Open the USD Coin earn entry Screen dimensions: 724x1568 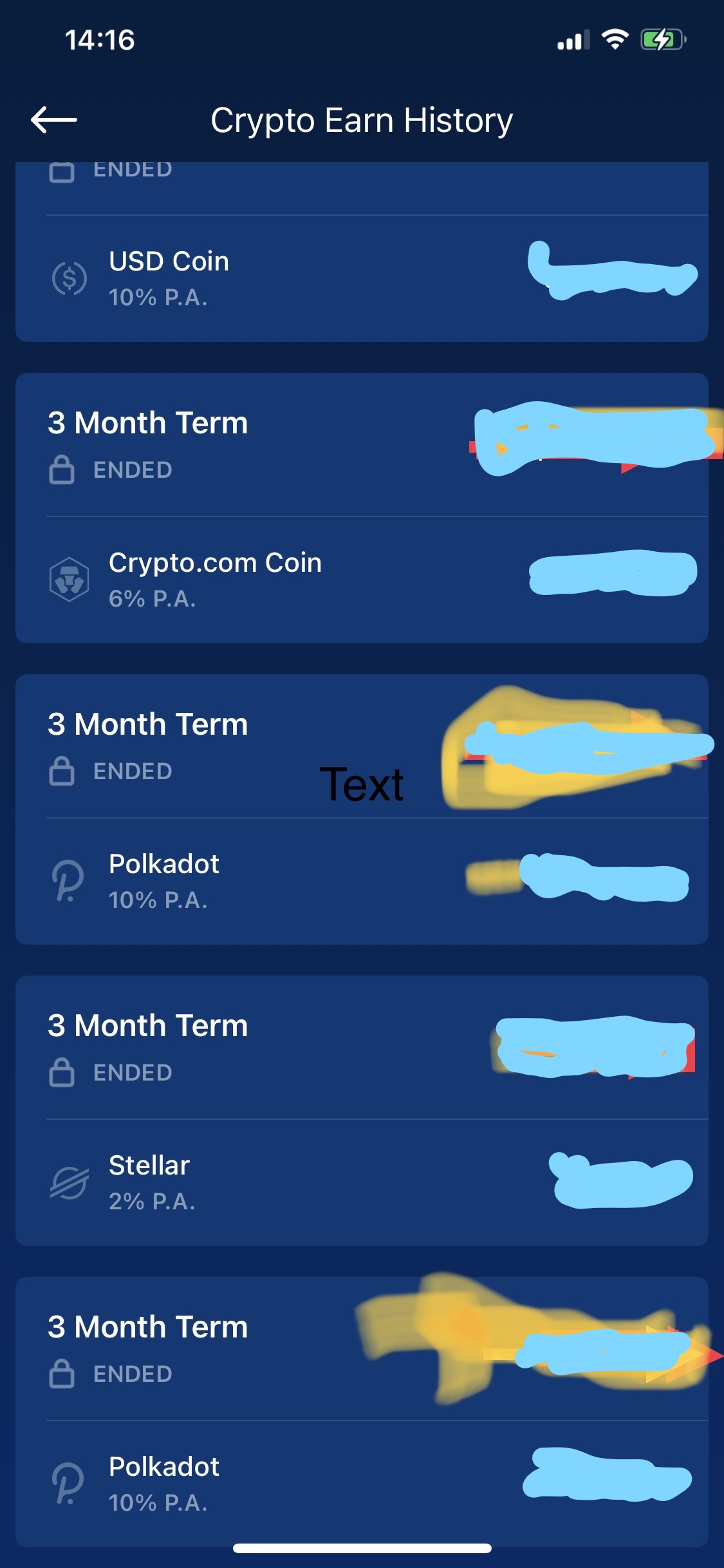click(x=169, y=278)
